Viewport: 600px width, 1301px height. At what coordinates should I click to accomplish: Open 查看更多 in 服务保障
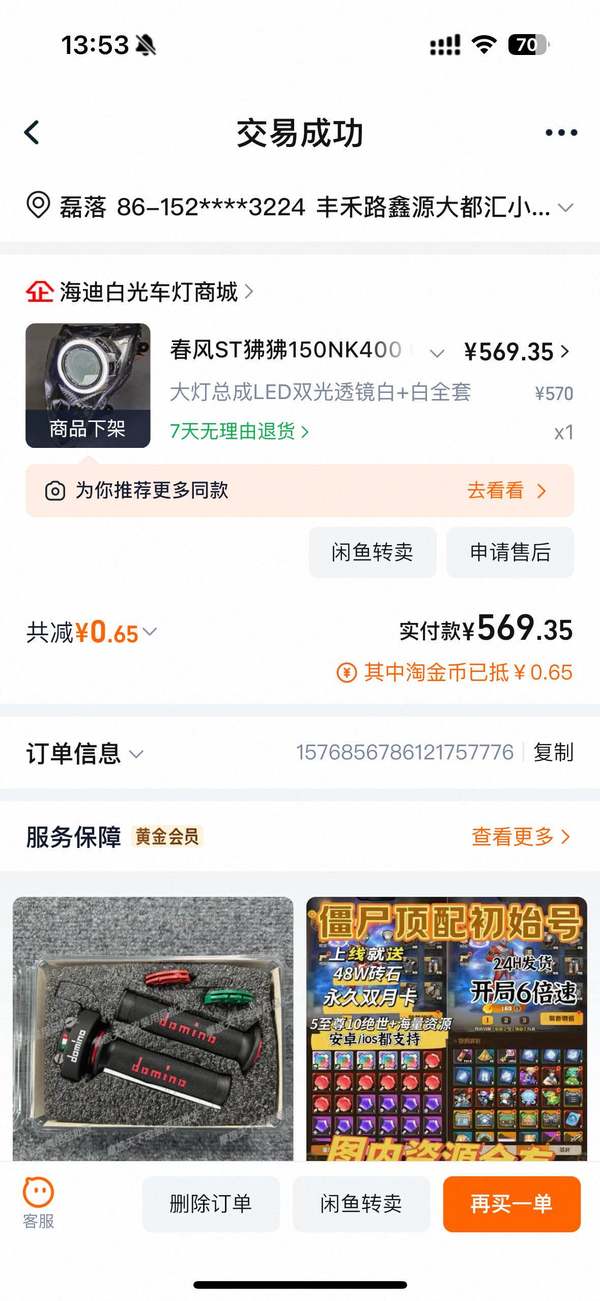521,836
